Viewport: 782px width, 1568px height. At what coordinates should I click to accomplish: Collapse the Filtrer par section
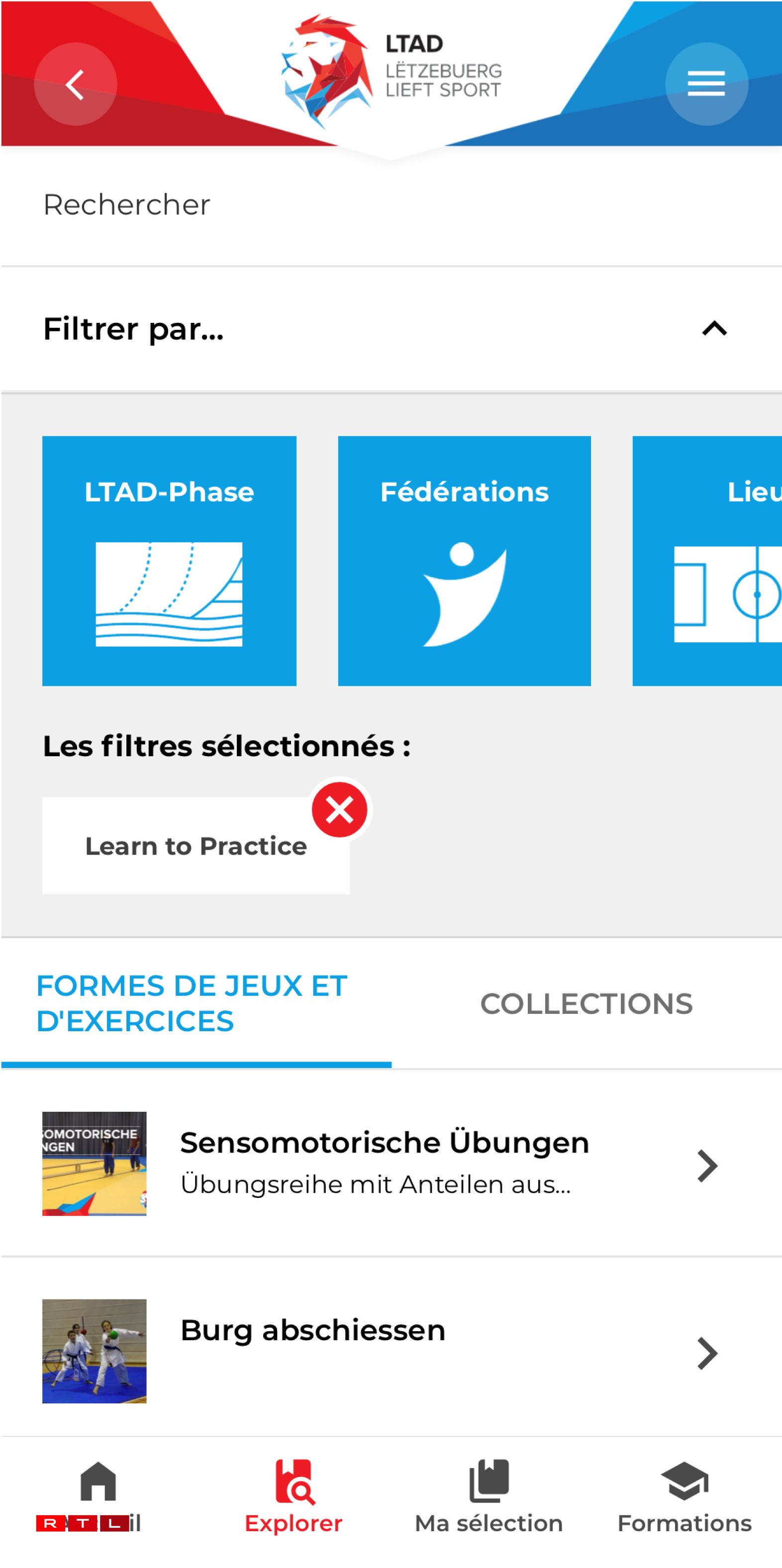pyautogui.click(x=714, y=329)
